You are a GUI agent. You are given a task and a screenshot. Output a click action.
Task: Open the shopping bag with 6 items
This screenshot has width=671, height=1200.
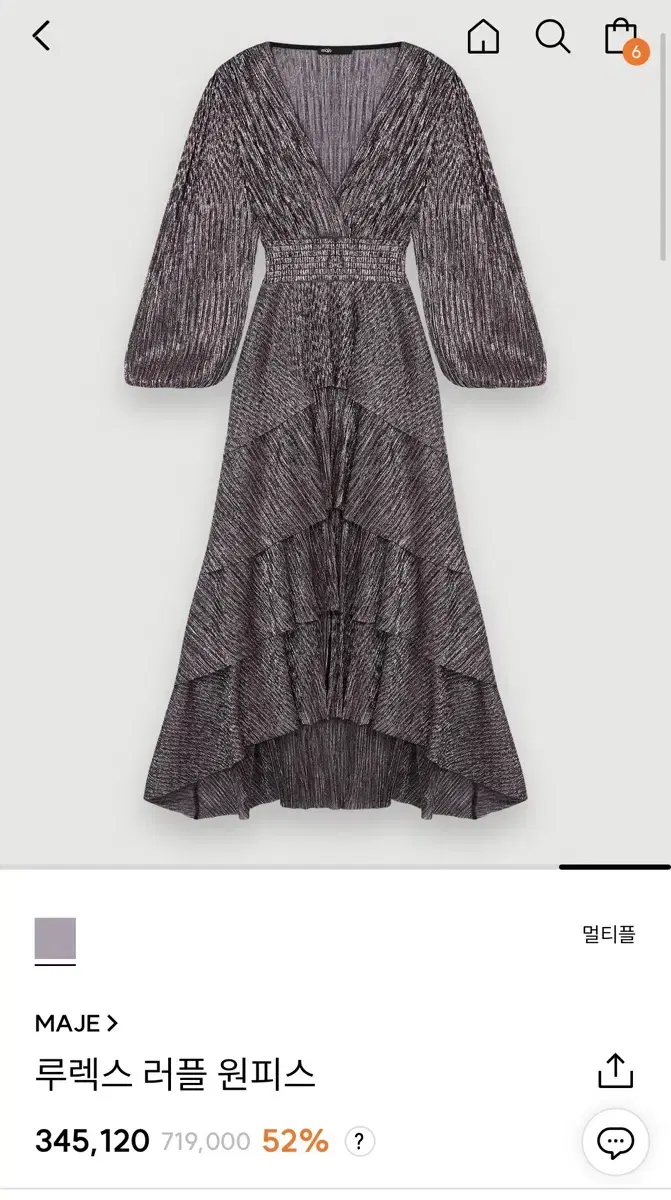(624, 40)
